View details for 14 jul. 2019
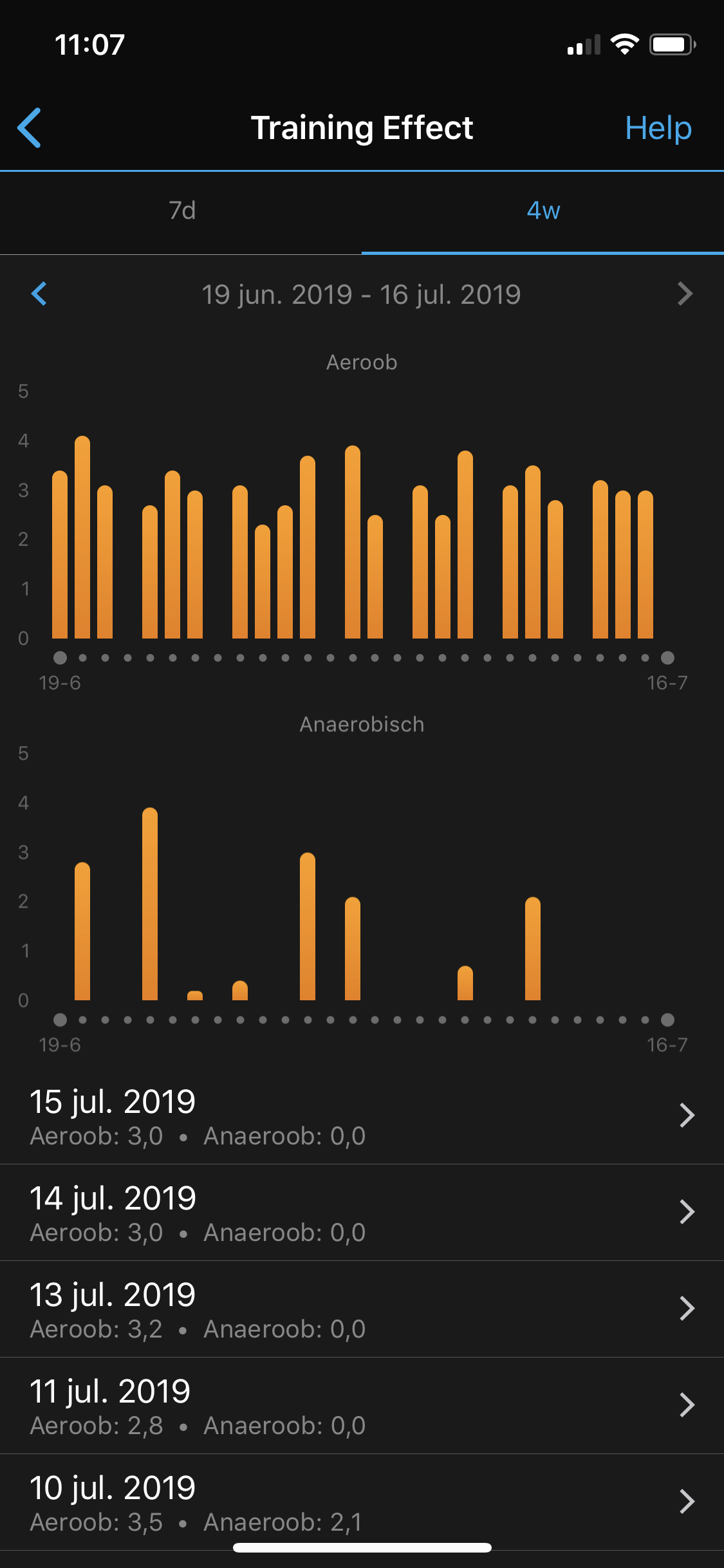 tap(362, 1213)
